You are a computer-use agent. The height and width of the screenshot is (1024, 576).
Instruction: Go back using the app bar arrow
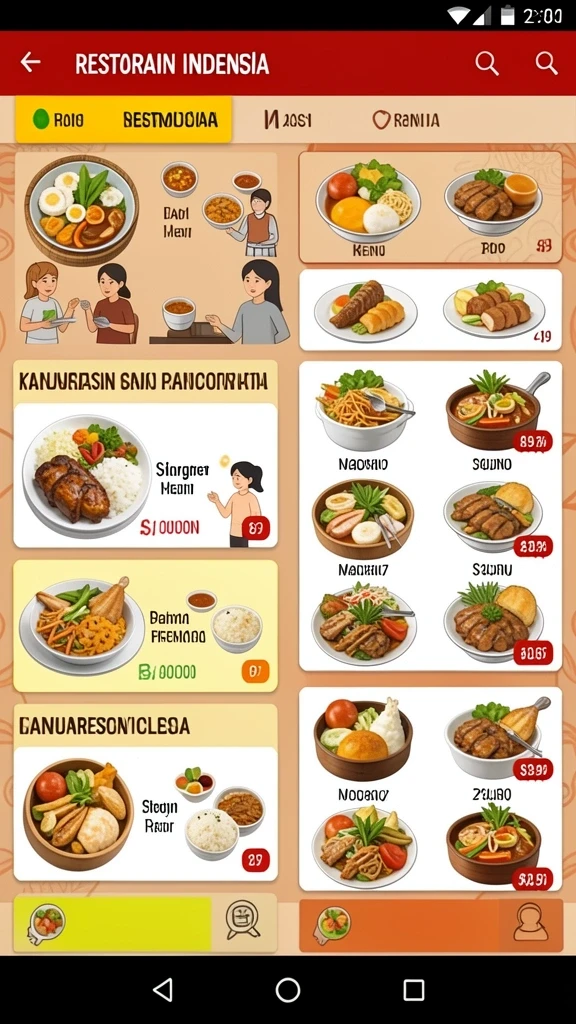click(x=30, y=63)
